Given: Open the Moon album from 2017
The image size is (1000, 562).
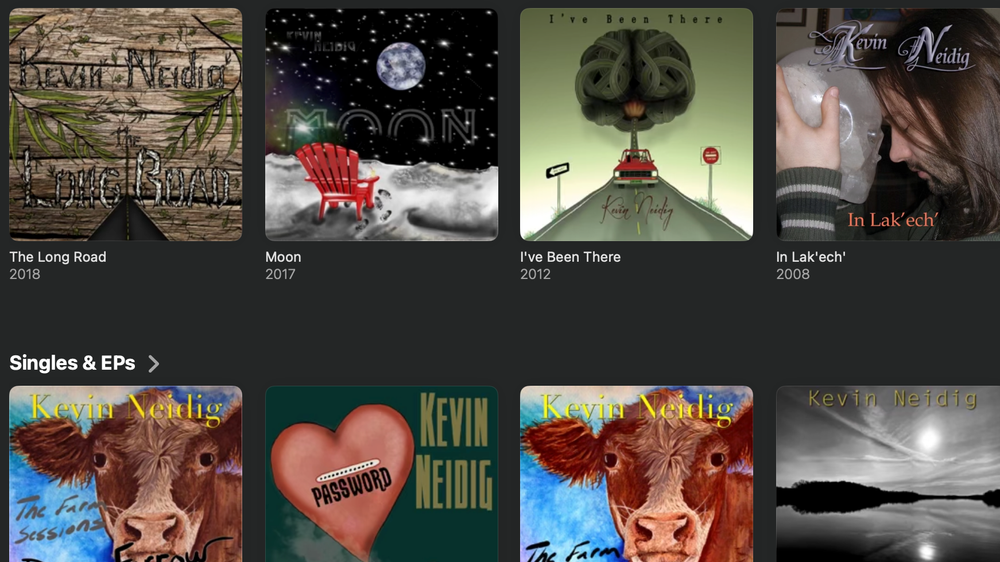Looking at the screenshot, I should tap(381, 125).
